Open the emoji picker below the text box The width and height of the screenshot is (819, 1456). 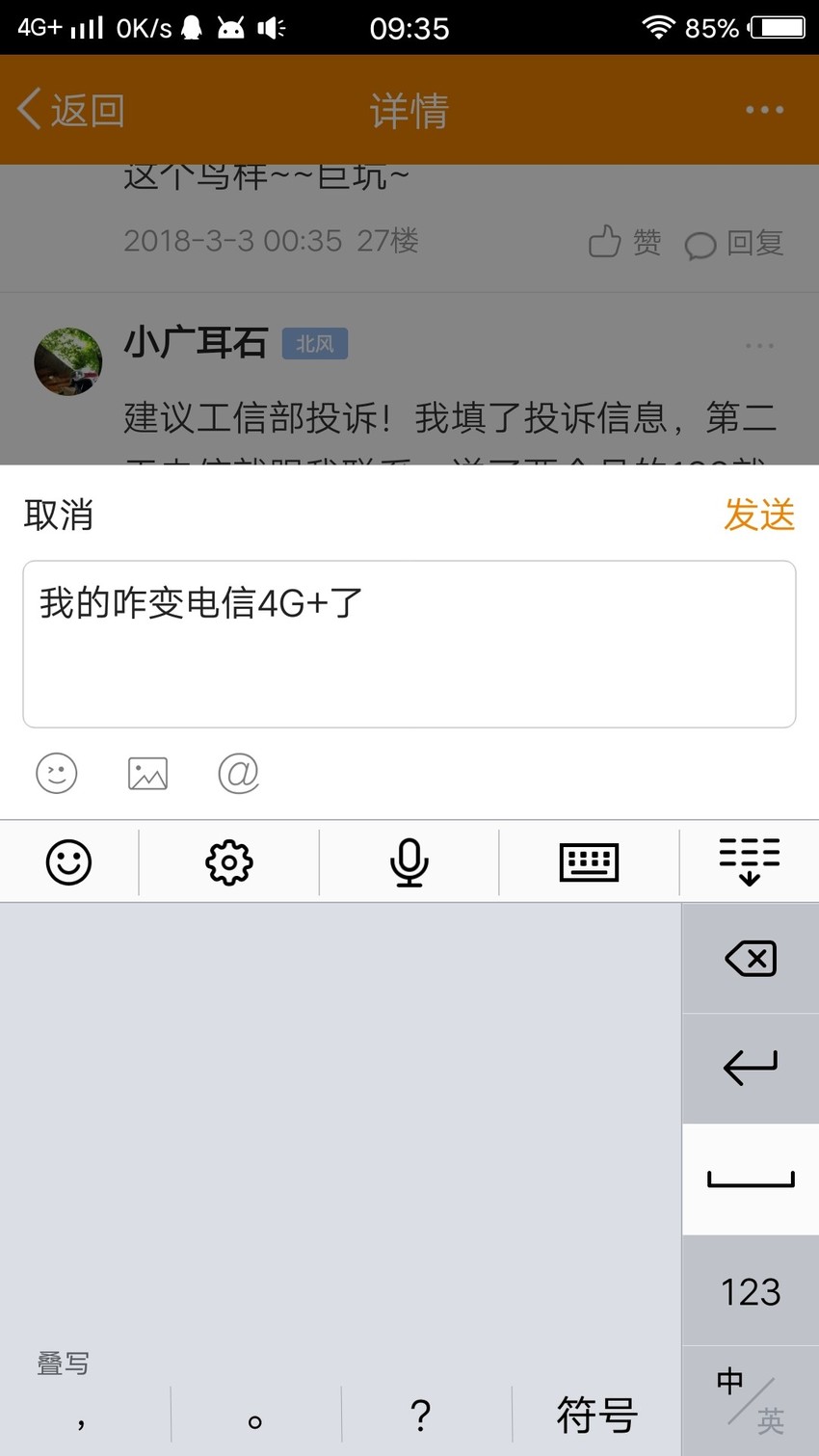[57, 773]
